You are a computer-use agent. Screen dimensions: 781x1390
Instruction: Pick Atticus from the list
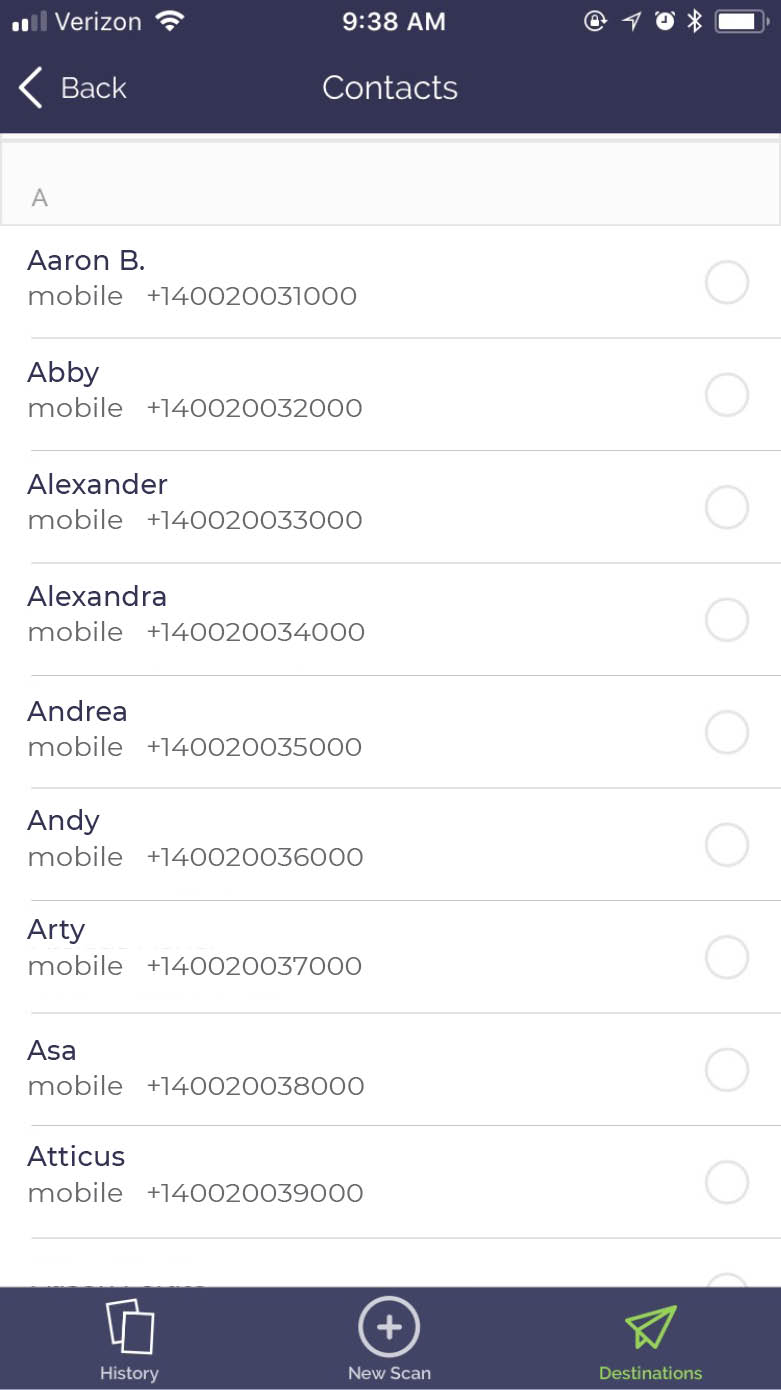coord(726,1183)
